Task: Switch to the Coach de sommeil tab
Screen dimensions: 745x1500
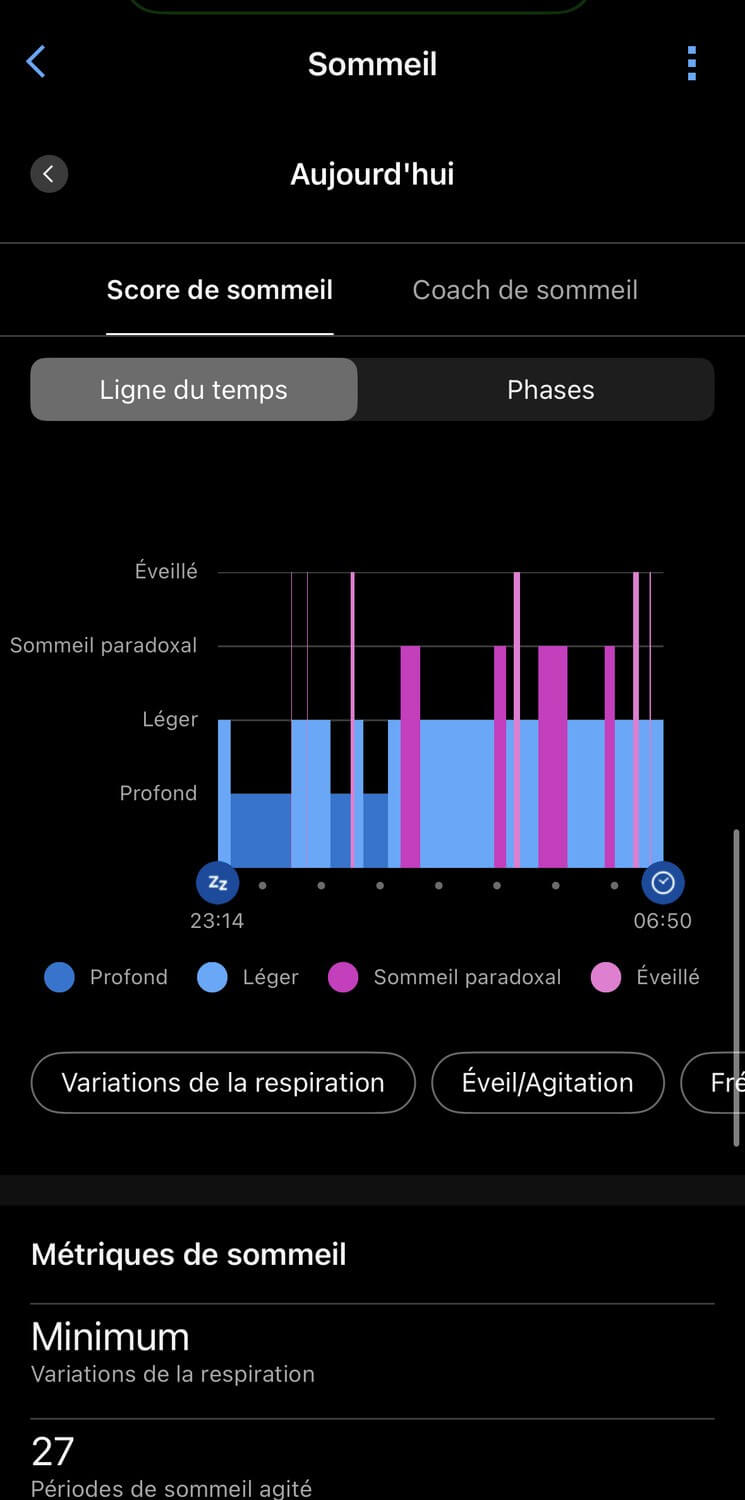Action: click(x=525, y=290)
